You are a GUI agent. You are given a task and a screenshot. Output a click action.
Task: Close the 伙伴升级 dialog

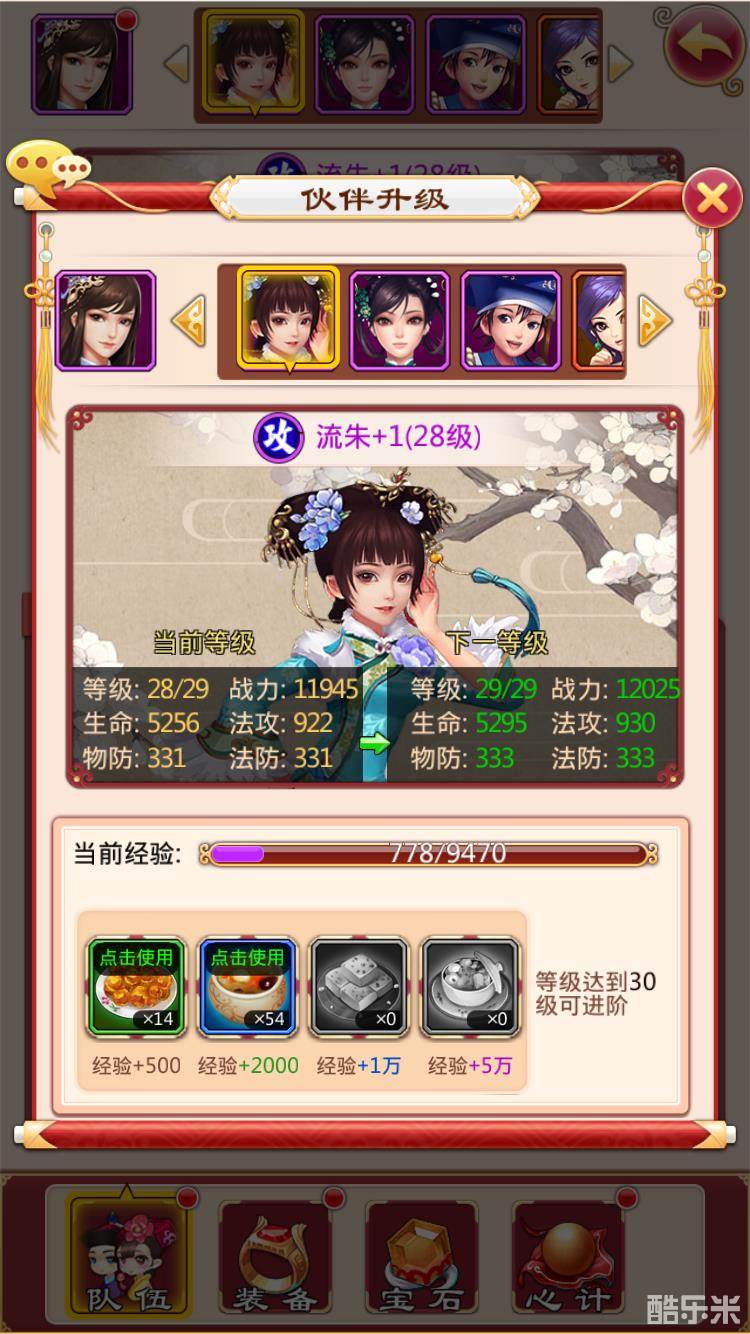pos(712,198)
